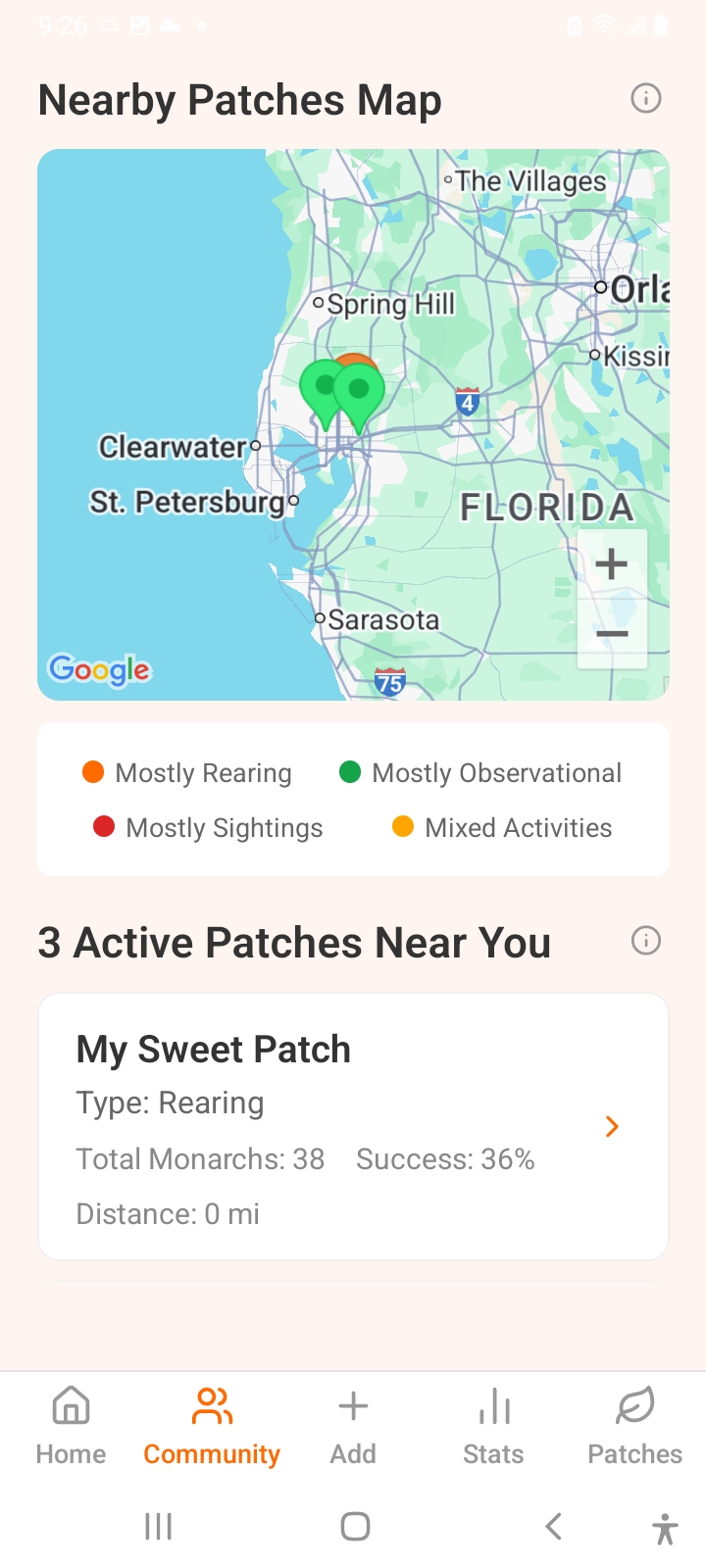Zoom out on the map

click(612, 634)
